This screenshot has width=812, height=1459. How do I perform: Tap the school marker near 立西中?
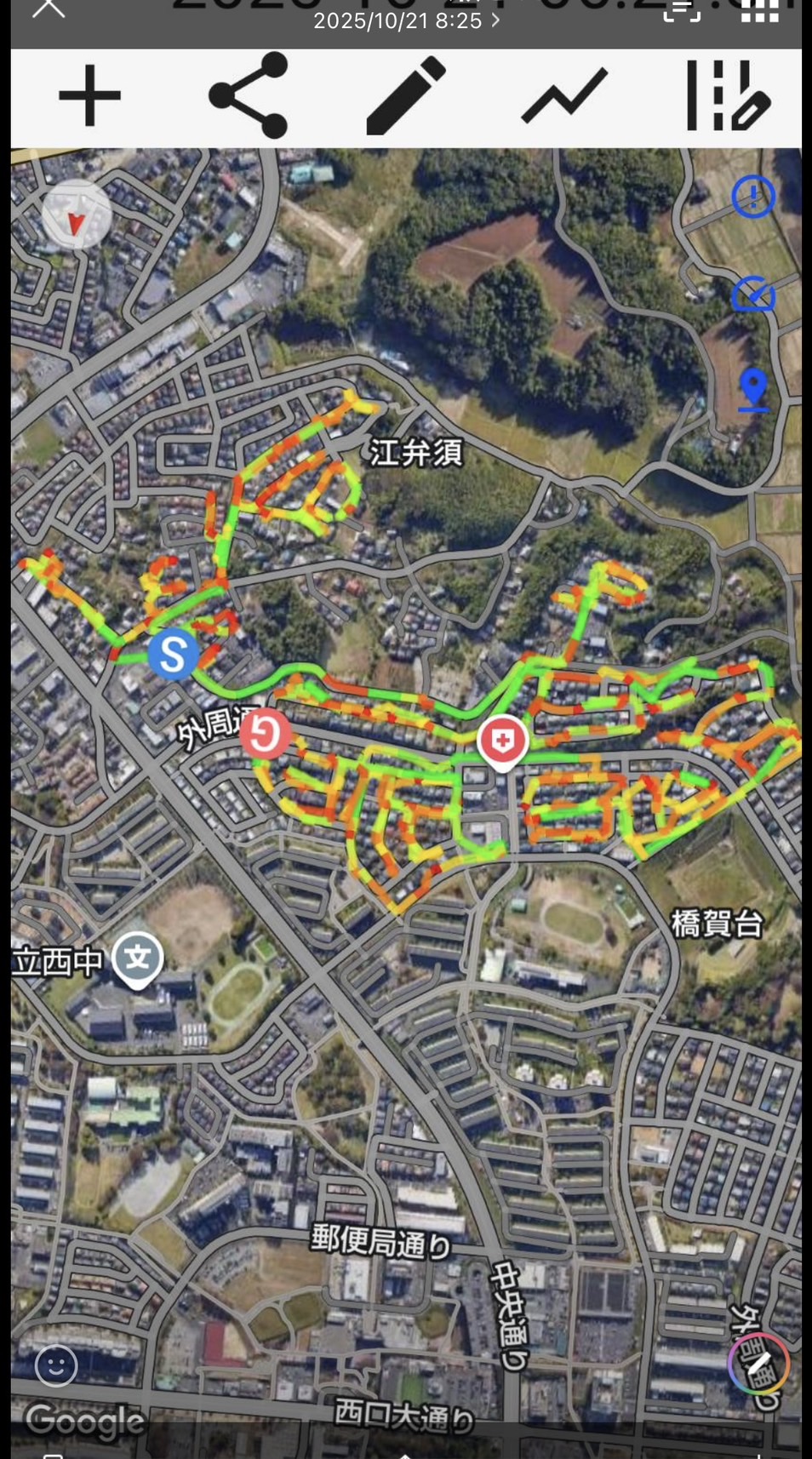(137, 959)
